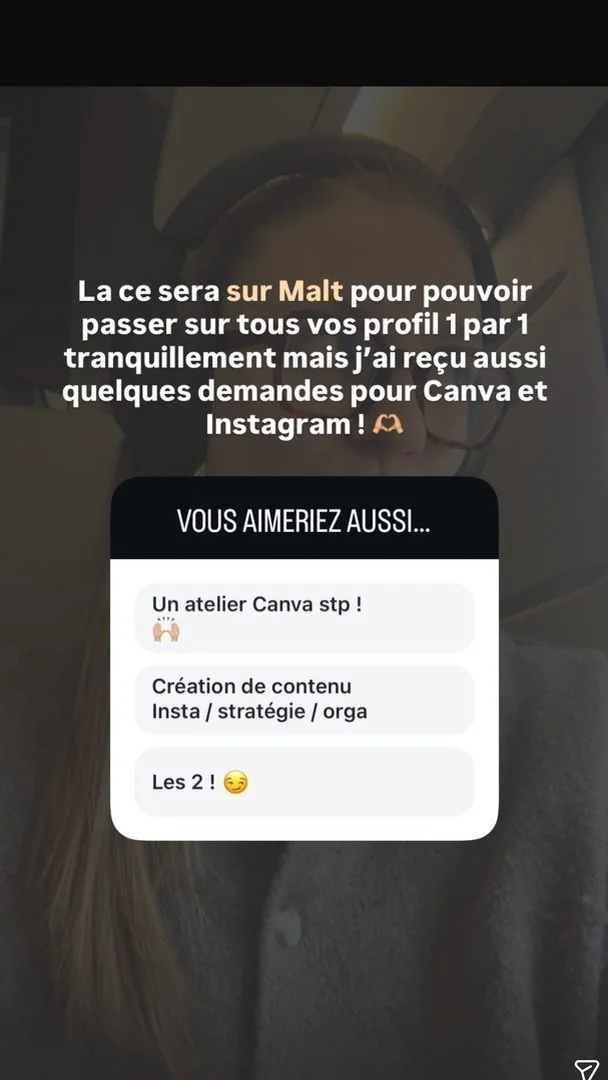Select the "Les 2 !" poll answer
This screenshot has width=608, height=1080.
304,782
